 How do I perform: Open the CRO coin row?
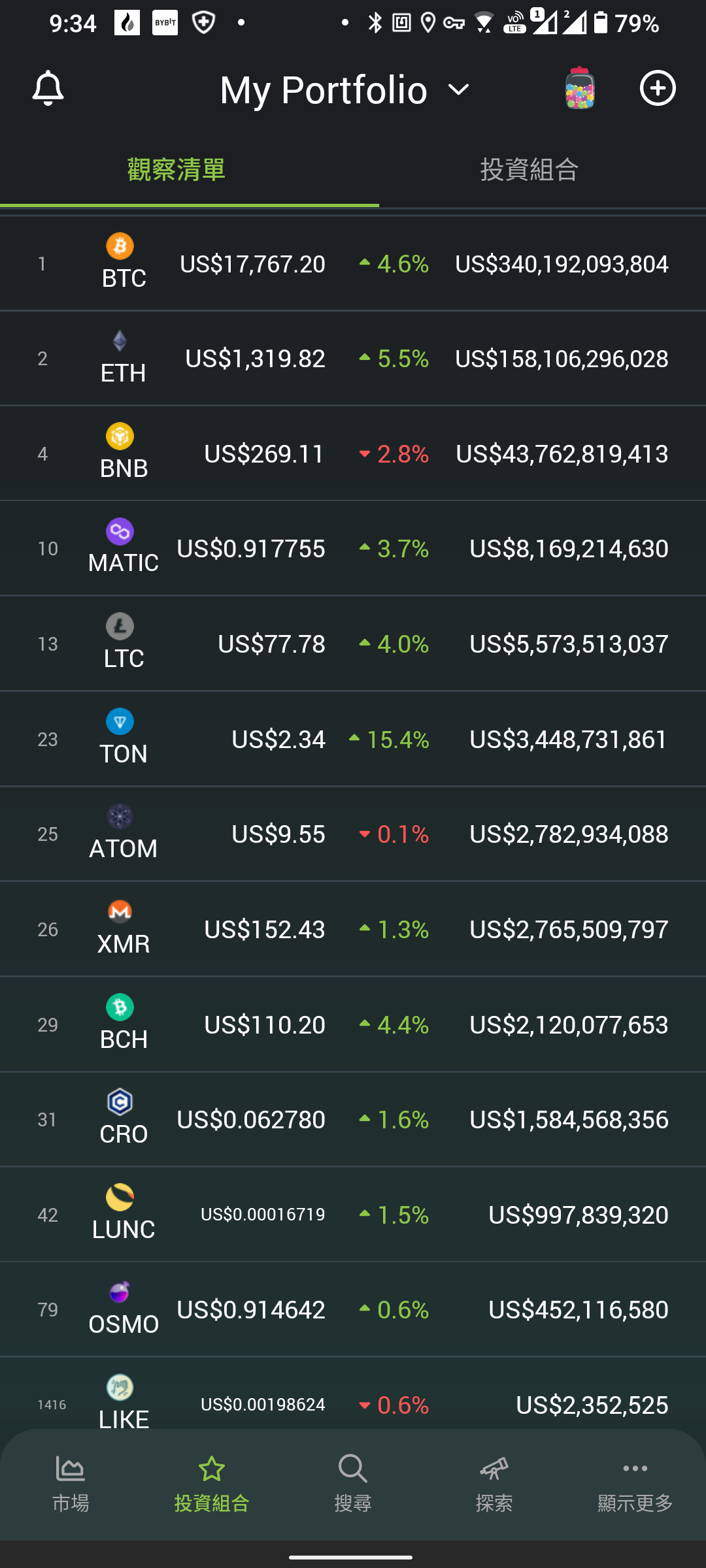point(353,1120)
